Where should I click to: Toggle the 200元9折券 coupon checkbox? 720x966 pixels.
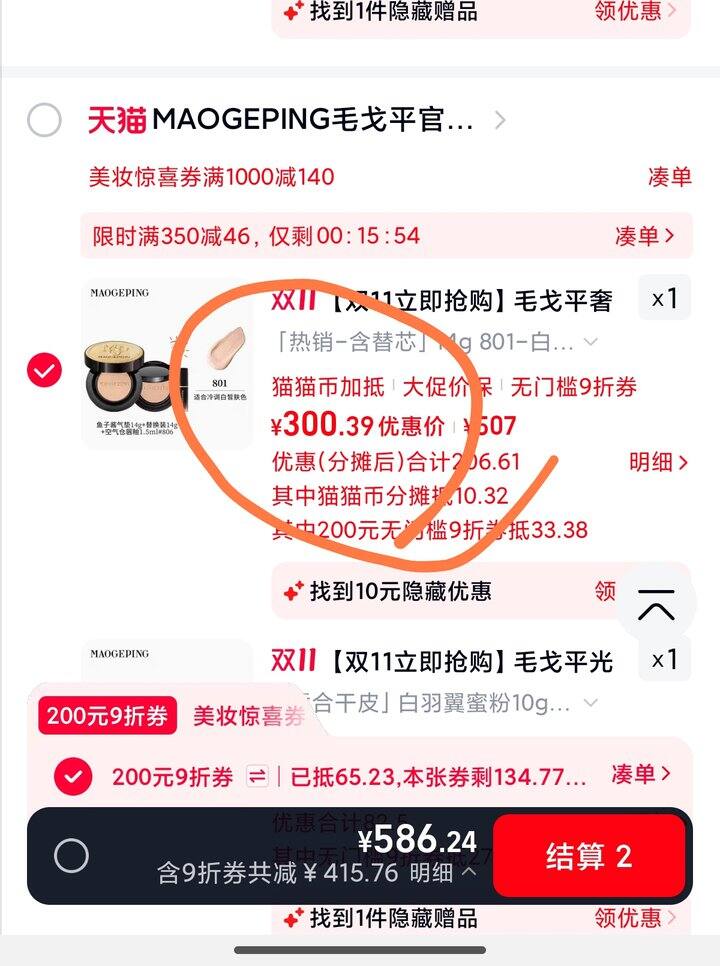[73, 777]
